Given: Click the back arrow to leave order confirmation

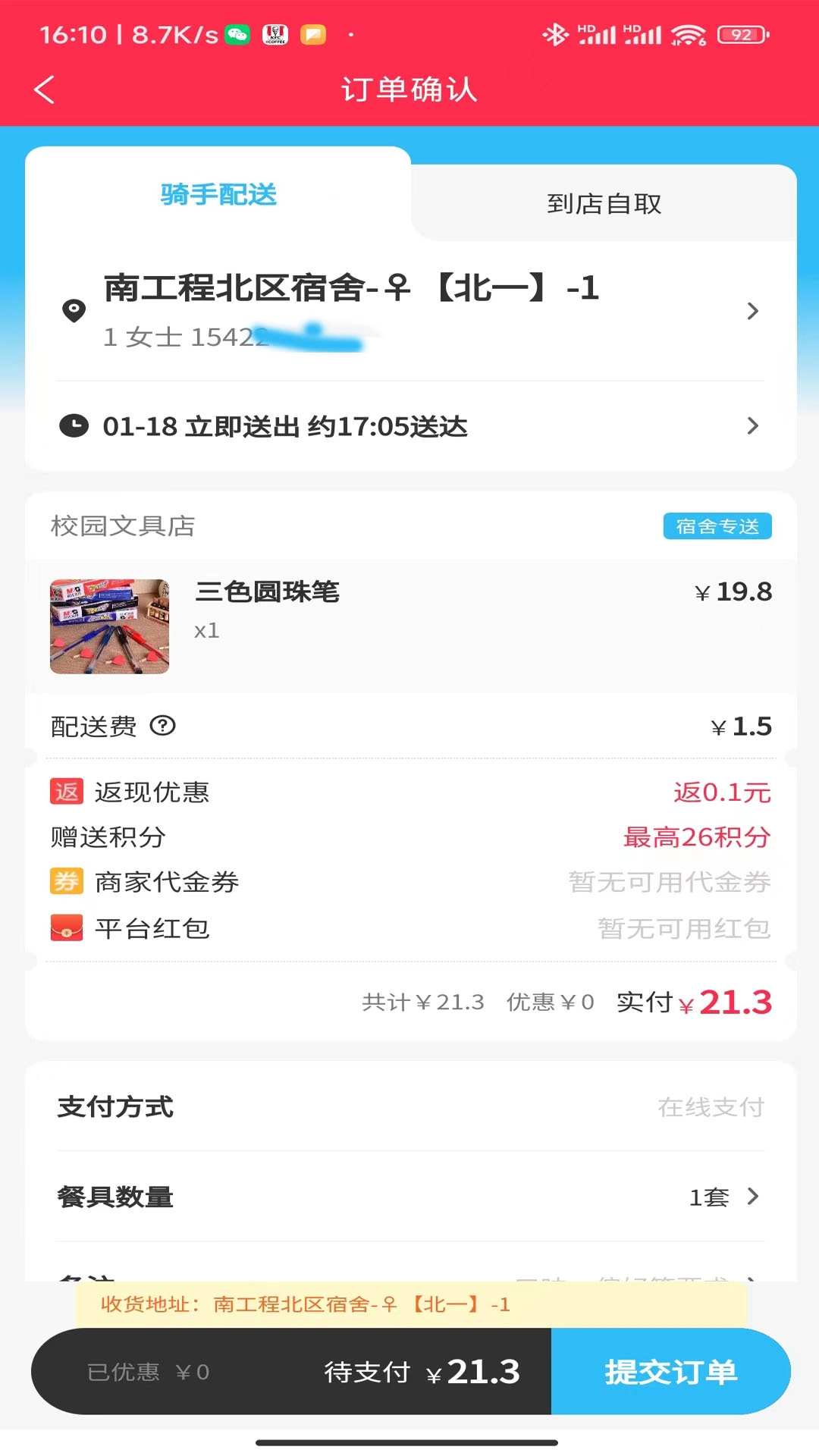Looking at the screenshot, I should coord(43,89).
